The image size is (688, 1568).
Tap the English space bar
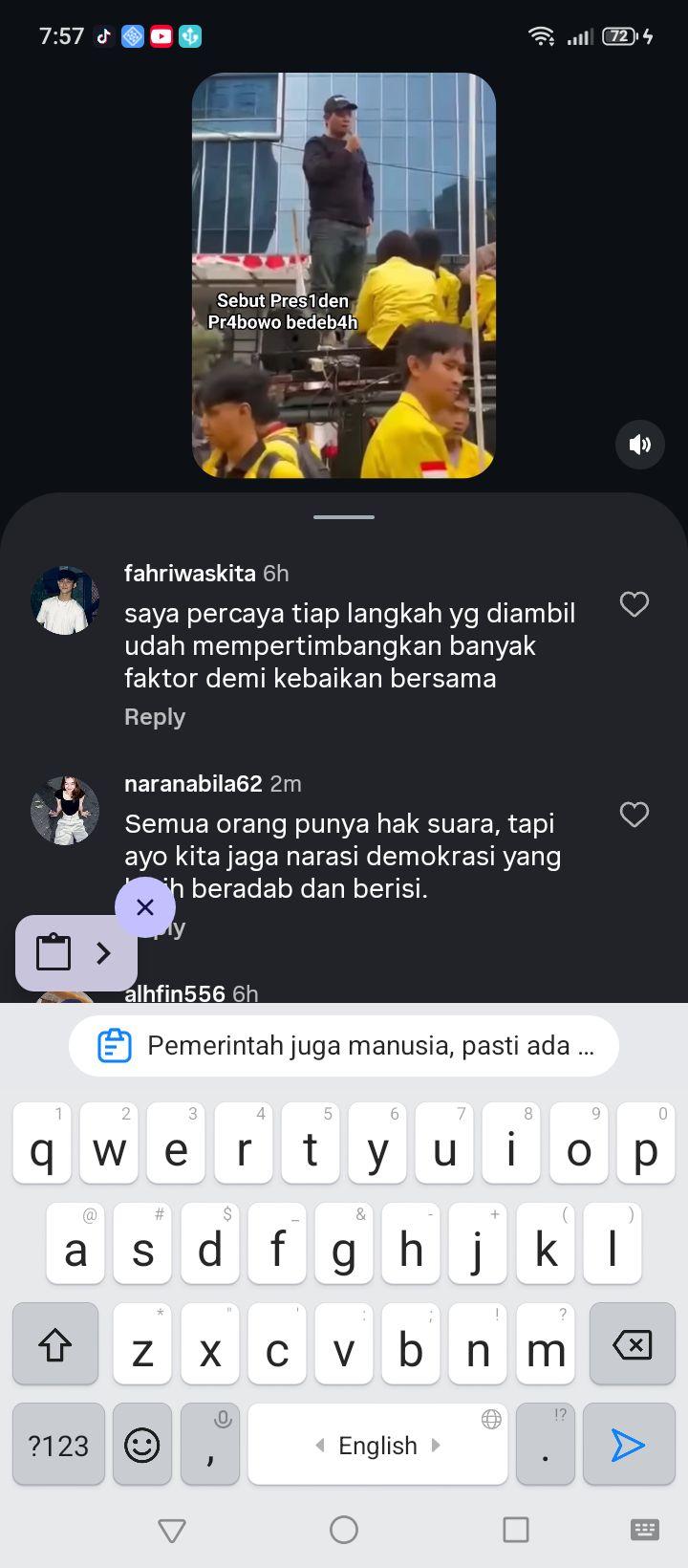point(377,1444)
